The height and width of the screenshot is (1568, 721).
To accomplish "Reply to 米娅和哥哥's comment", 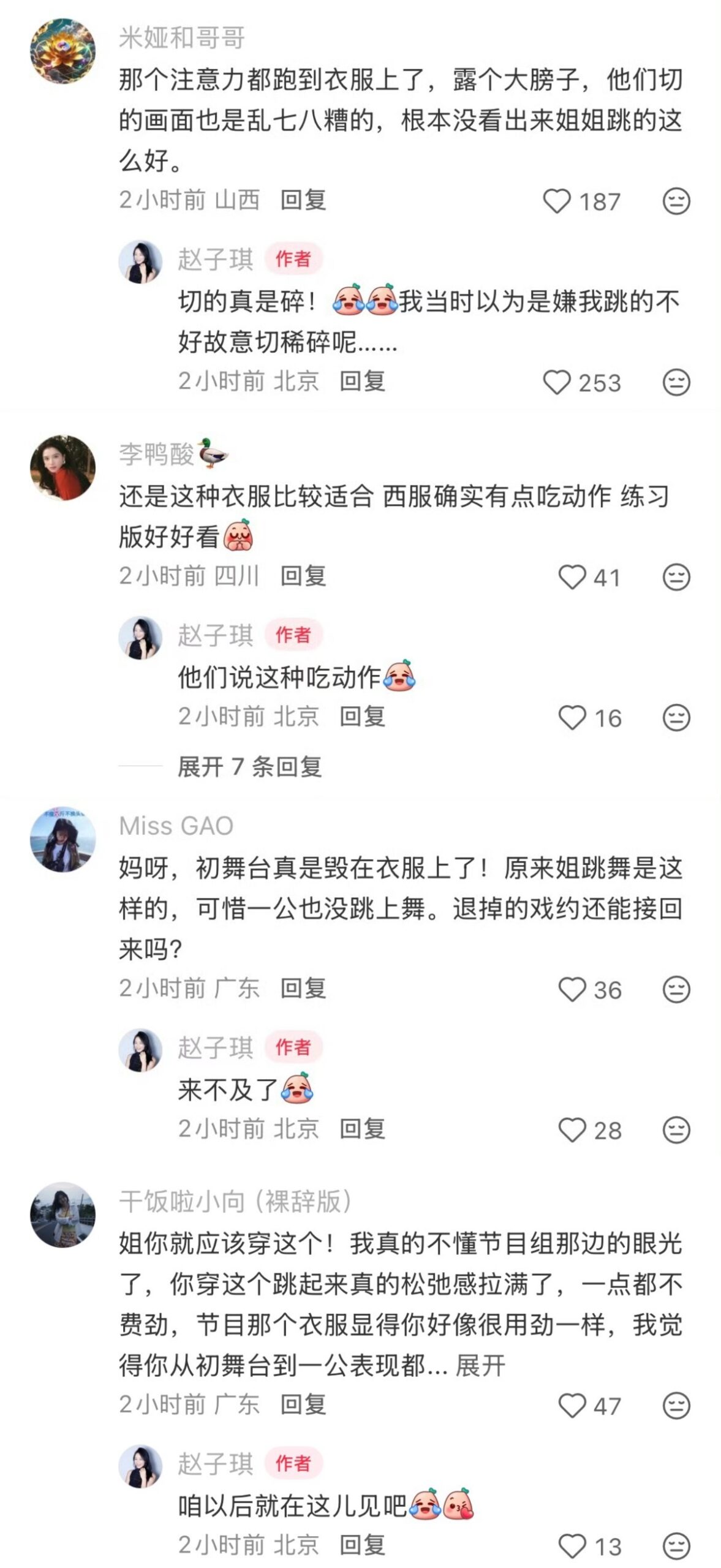I will [303, 200].
